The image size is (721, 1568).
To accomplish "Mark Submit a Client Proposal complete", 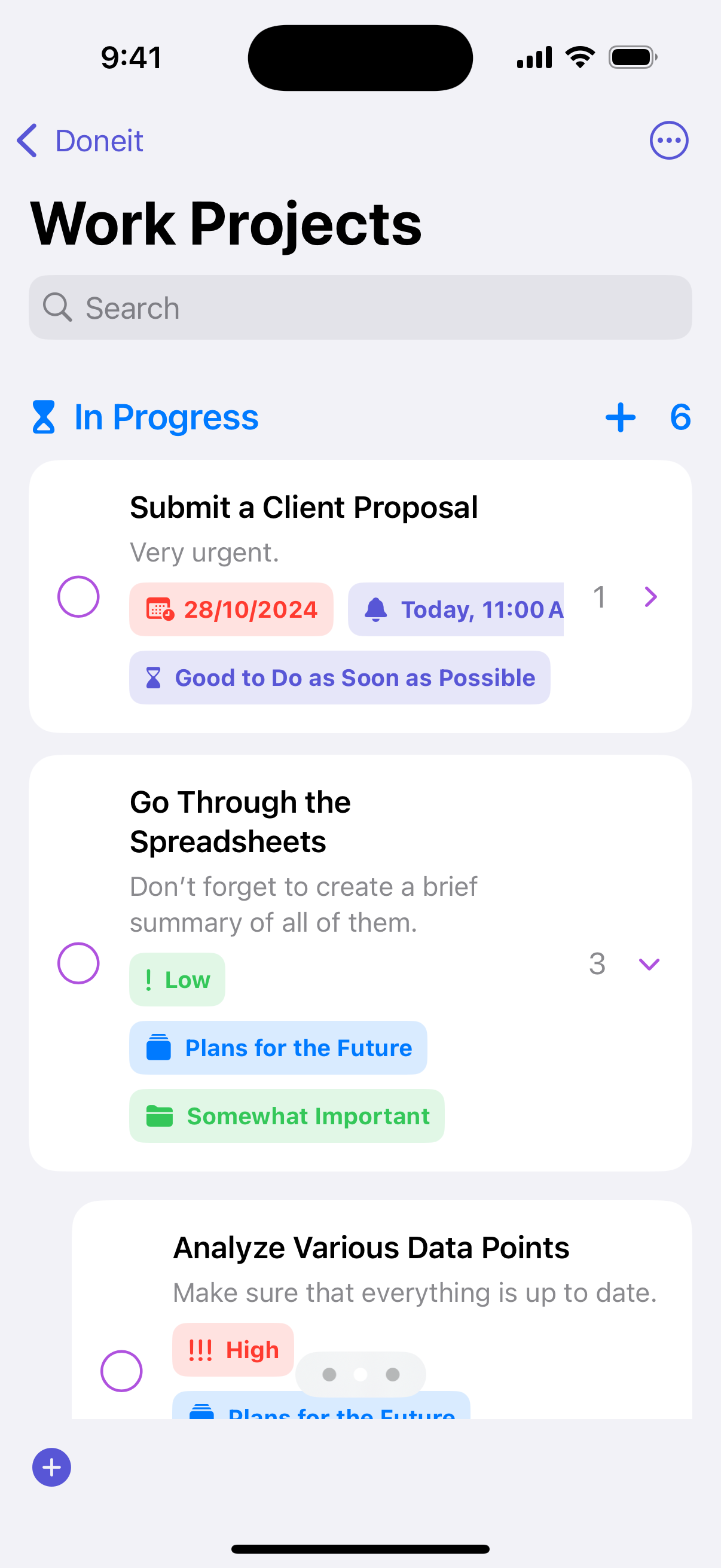I will (x=78, y=597).
